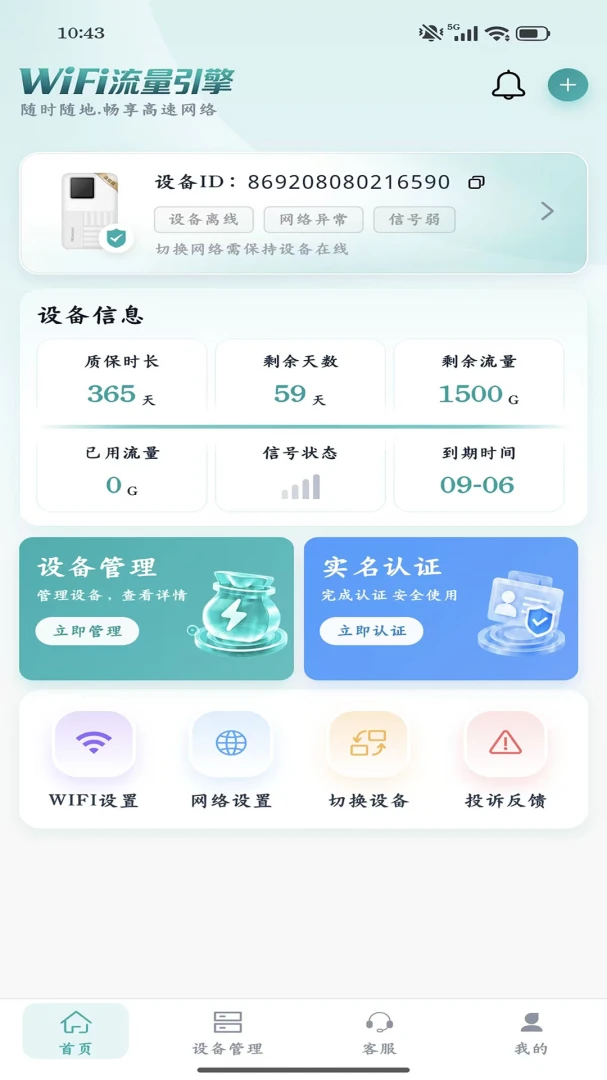Tap the plus button to add device
This screenshot has height=1080, width=607.
coord(568,85)
